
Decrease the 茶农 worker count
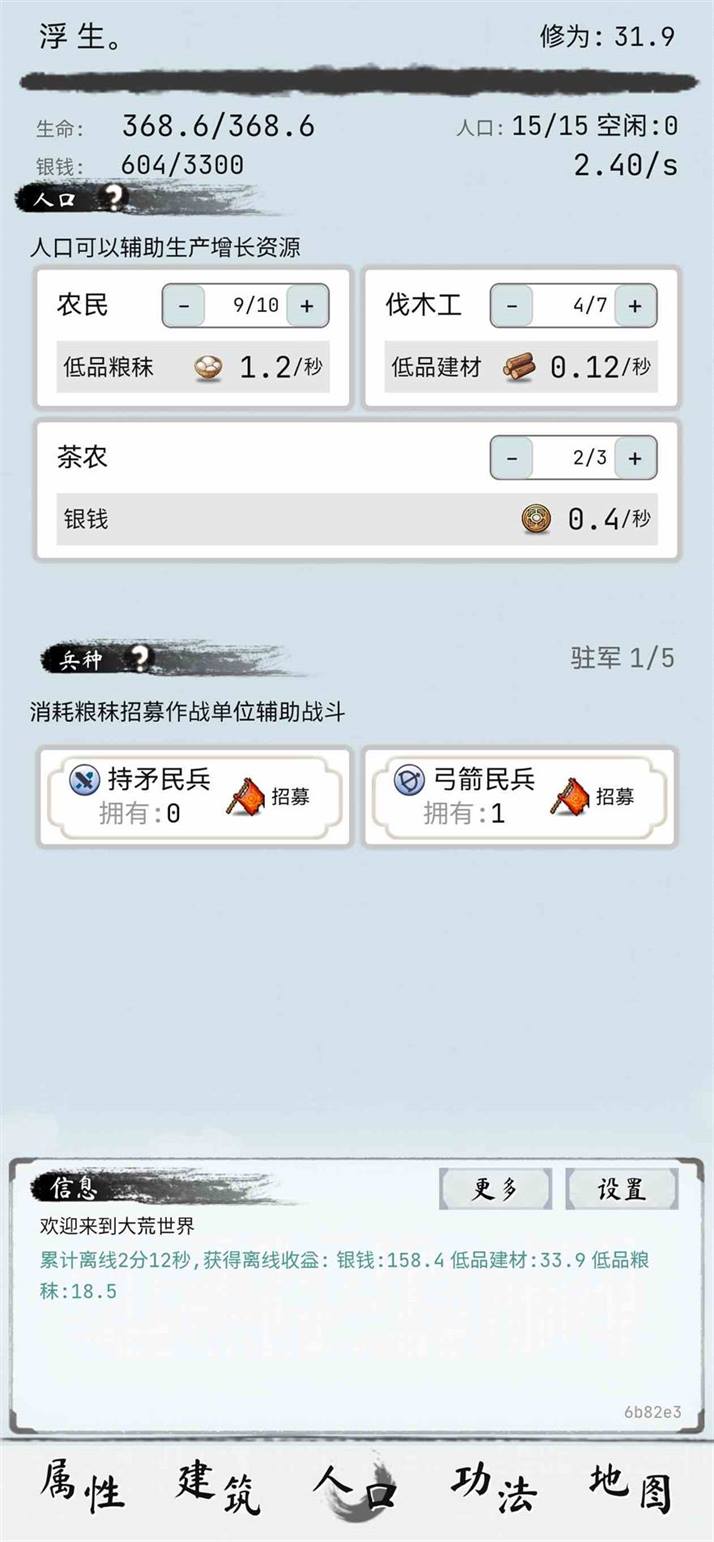512,458
